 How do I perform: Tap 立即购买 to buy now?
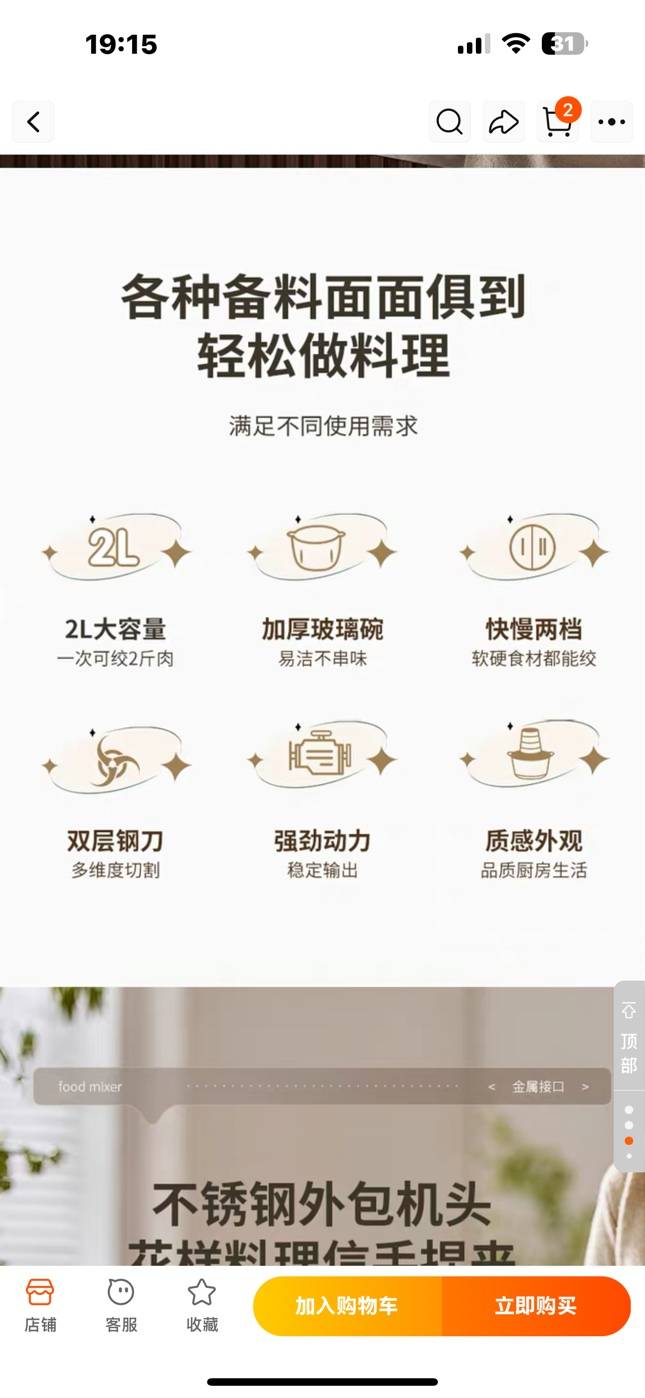(x=536, y=1306)
